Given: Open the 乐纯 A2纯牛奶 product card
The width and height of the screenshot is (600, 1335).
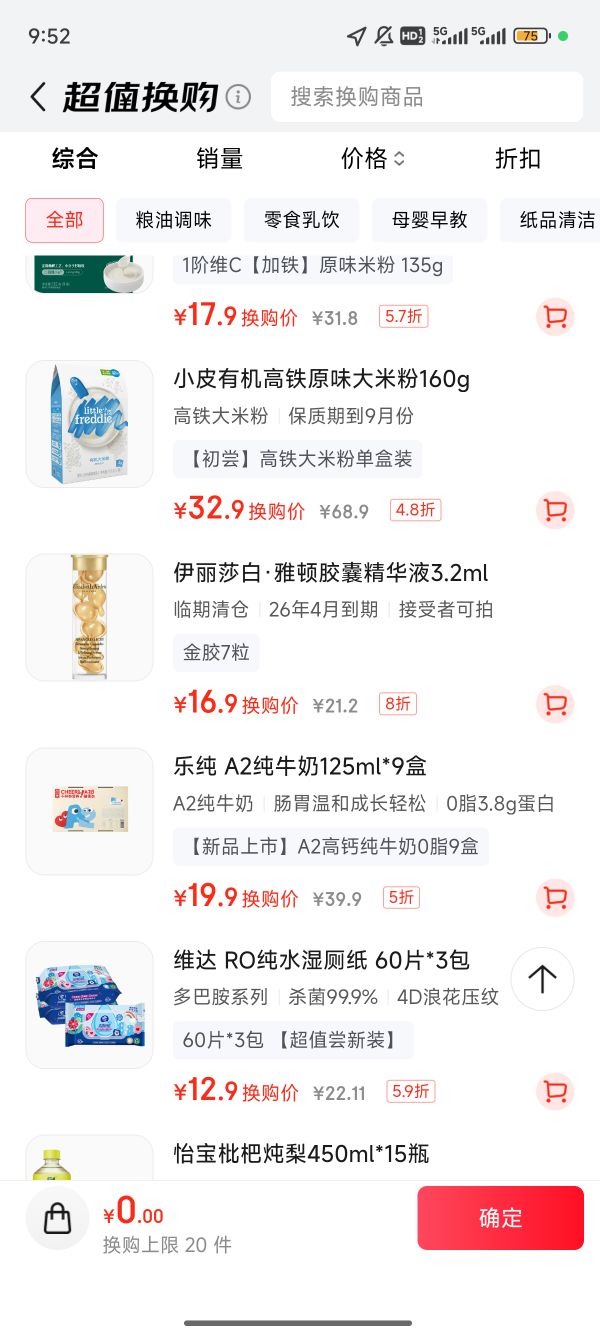Looking at the screenshot, I should [x=300, y=831].
